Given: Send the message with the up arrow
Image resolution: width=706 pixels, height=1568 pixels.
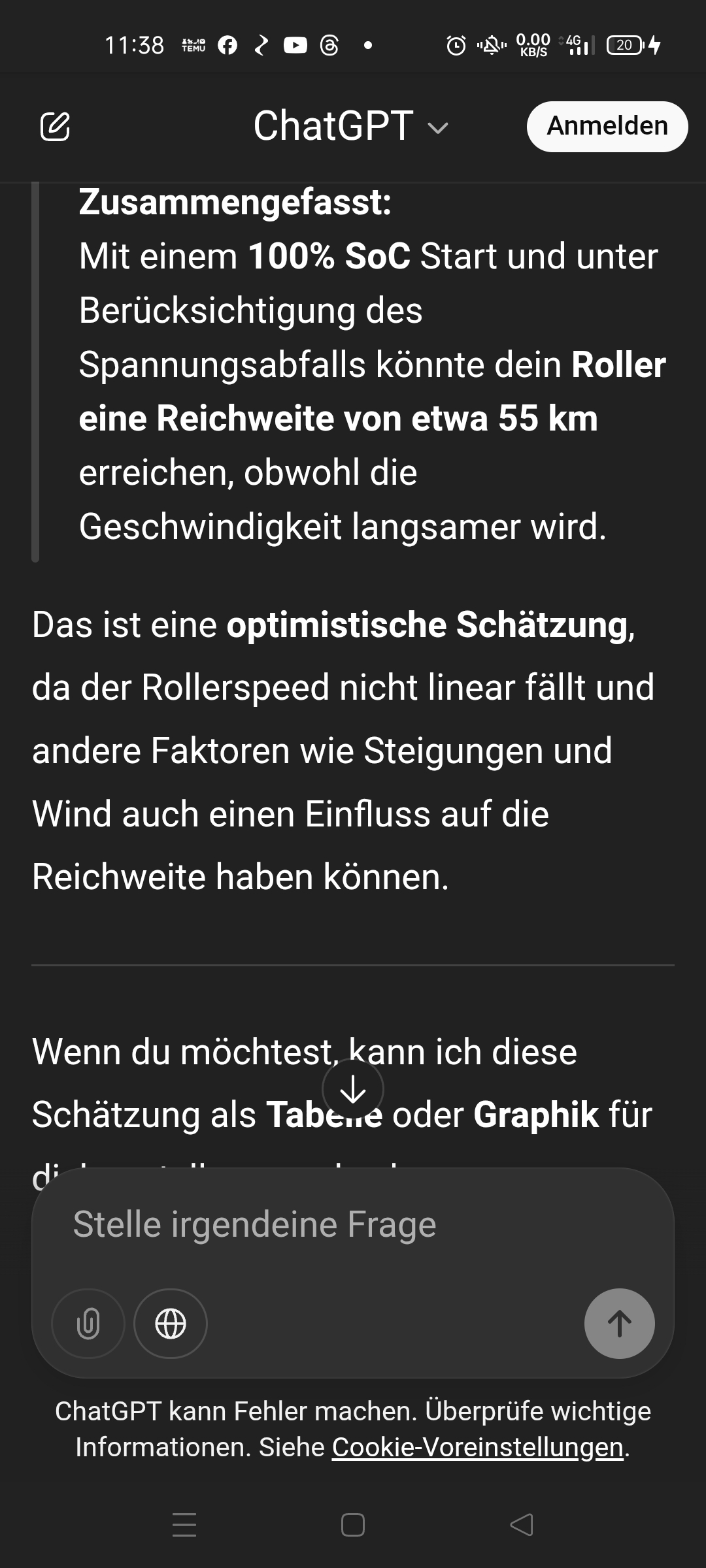Looking at the screenshot, I should tap(619, 1324).
